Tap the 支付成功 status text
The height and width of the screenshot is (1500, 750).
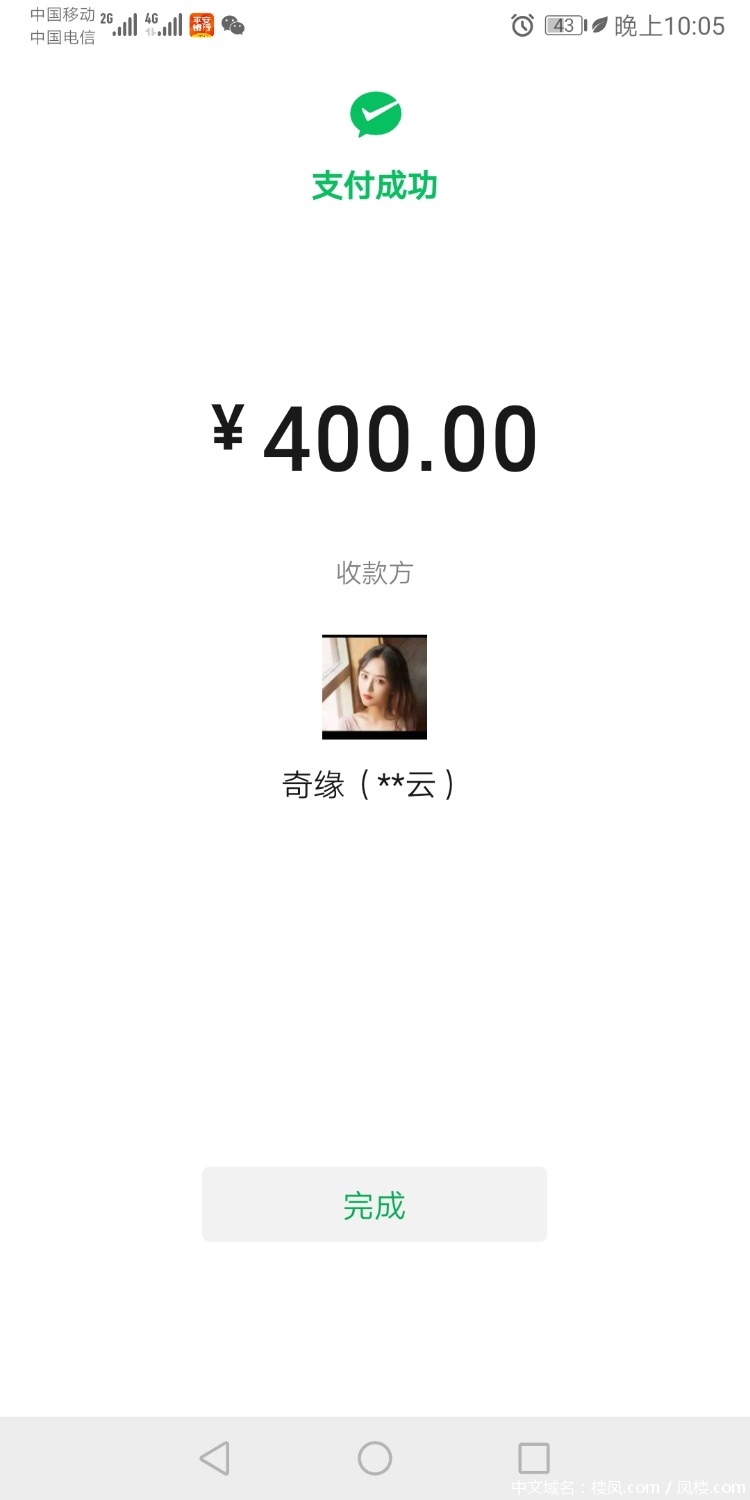(374, 186)
